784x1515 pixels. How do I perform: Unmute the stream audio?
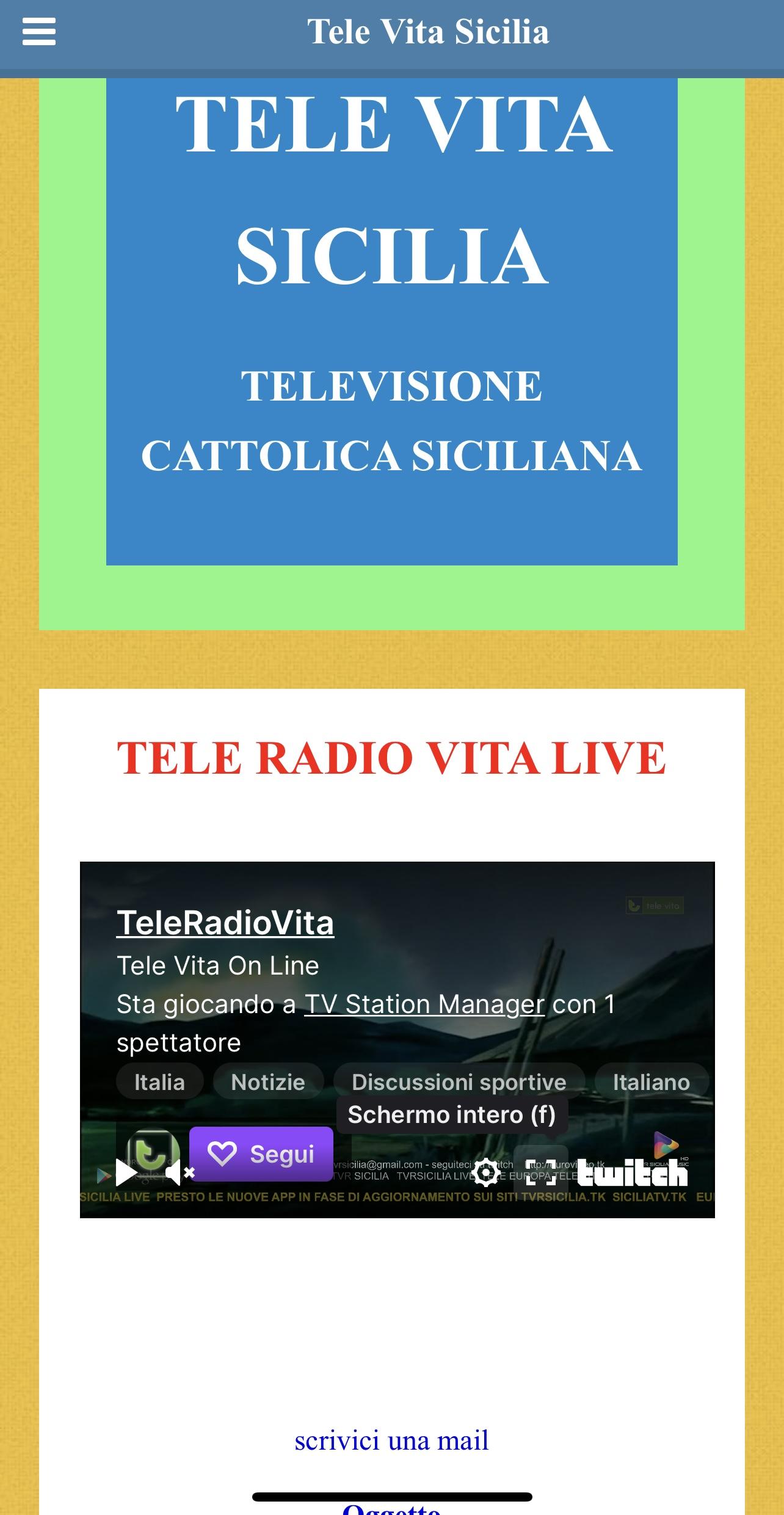[180, 1172]
